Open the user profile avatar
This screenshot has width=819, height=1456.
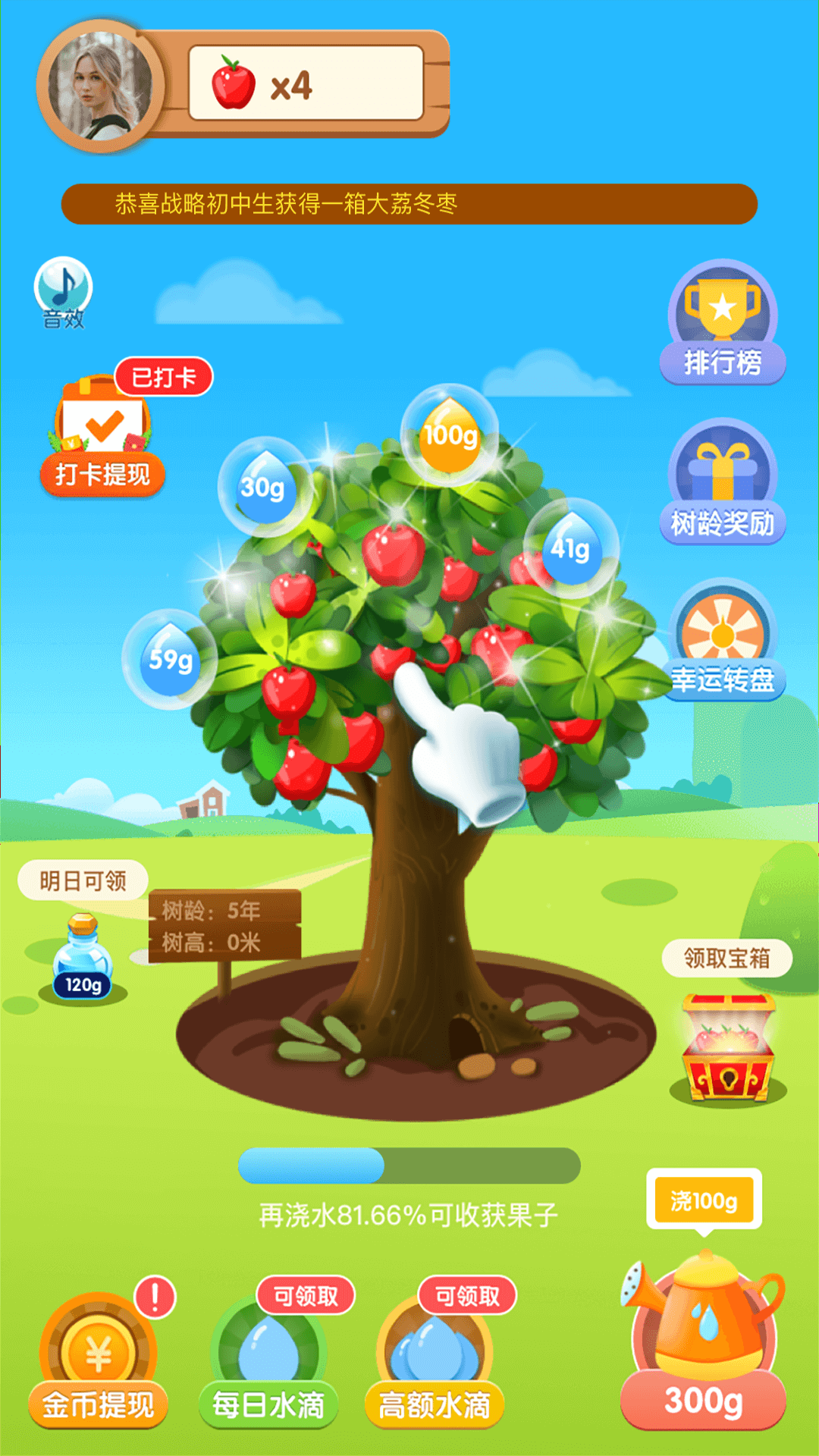pyautogui.click(x=100, y=86)
